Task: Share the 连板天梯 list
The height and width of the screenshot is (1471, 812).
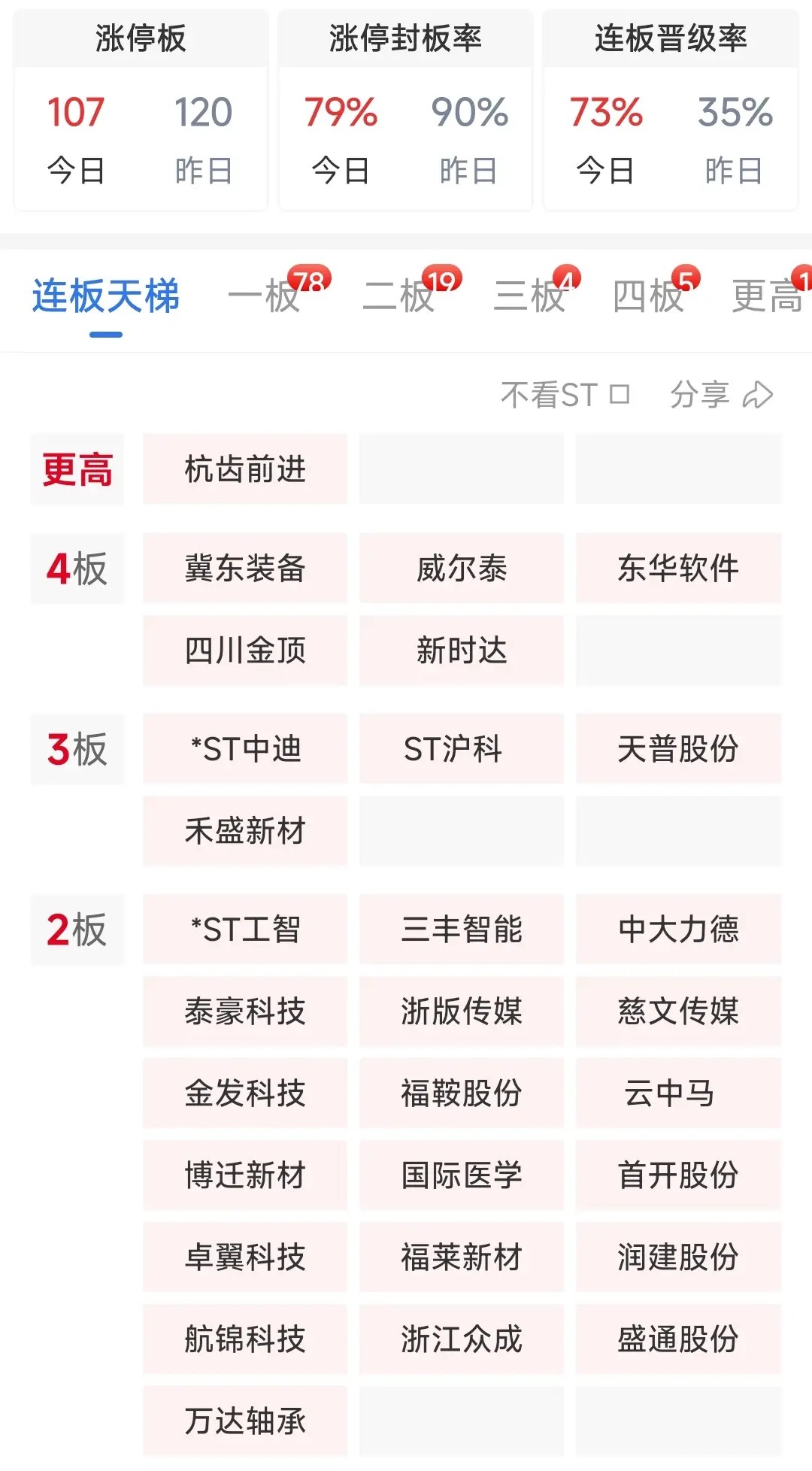Action: (721, 394)
